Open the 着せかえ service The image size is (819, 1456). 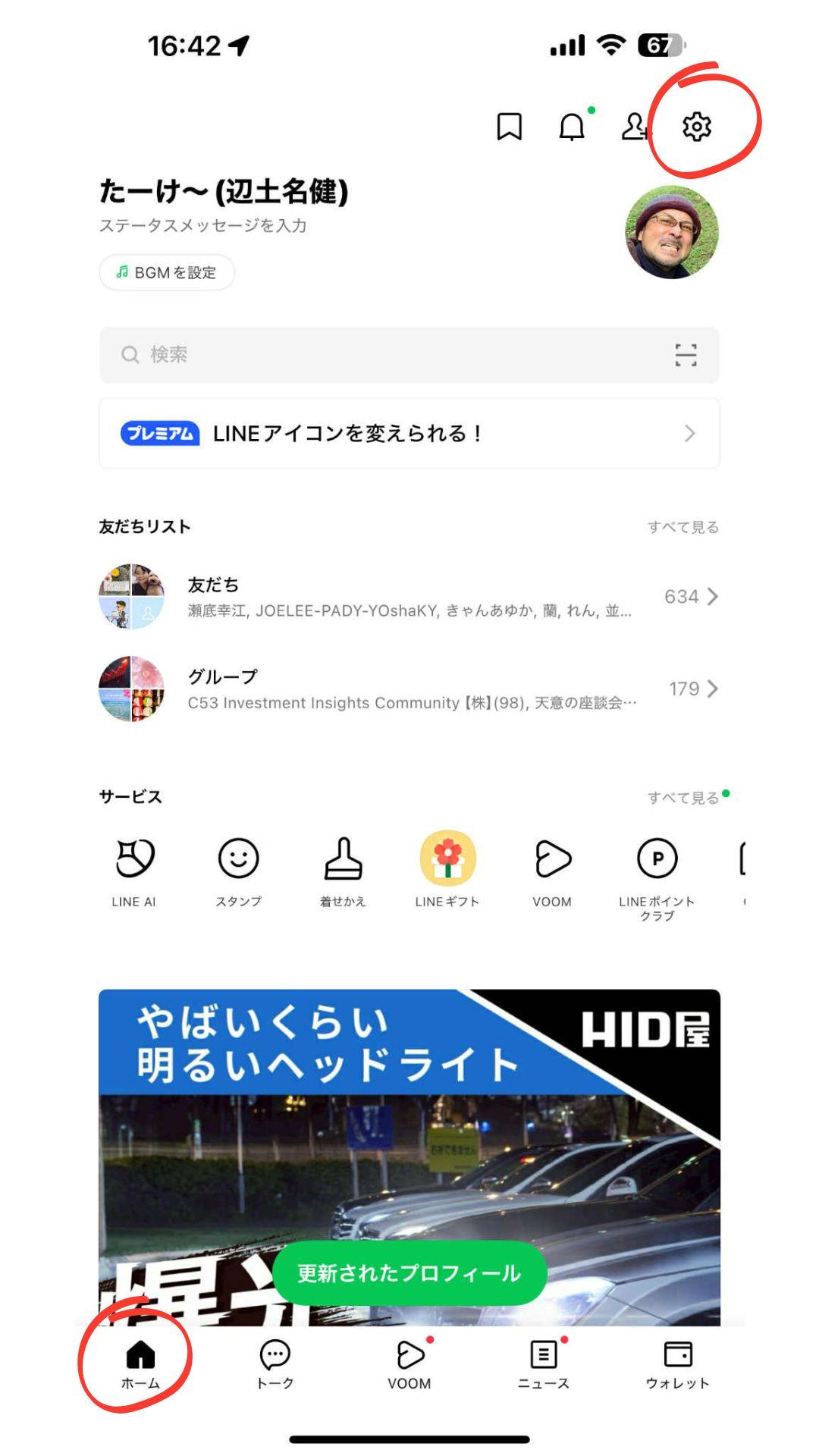(343, 871)
